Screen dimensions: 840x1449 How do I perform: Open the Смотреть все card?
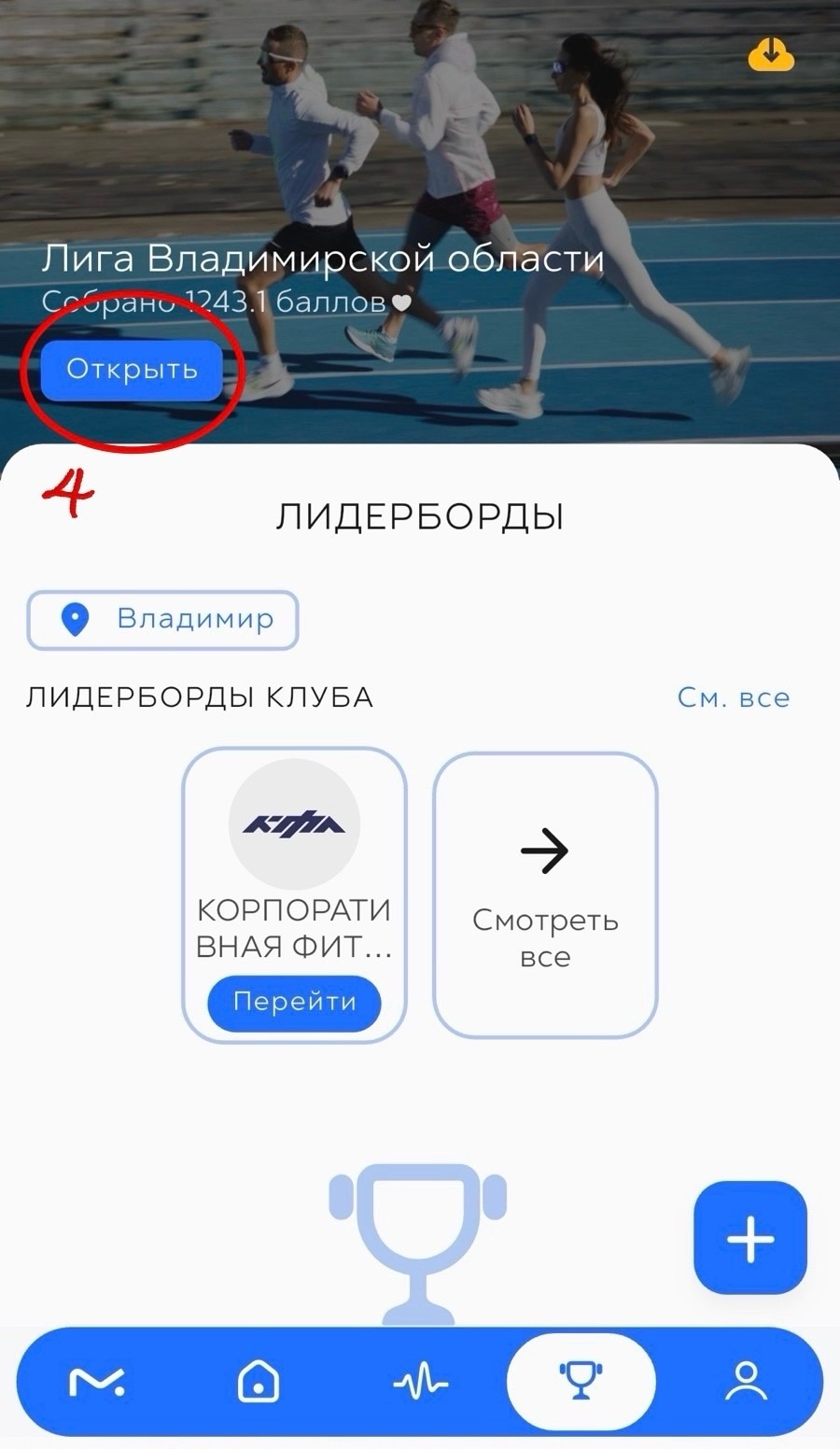pos(545,894)
